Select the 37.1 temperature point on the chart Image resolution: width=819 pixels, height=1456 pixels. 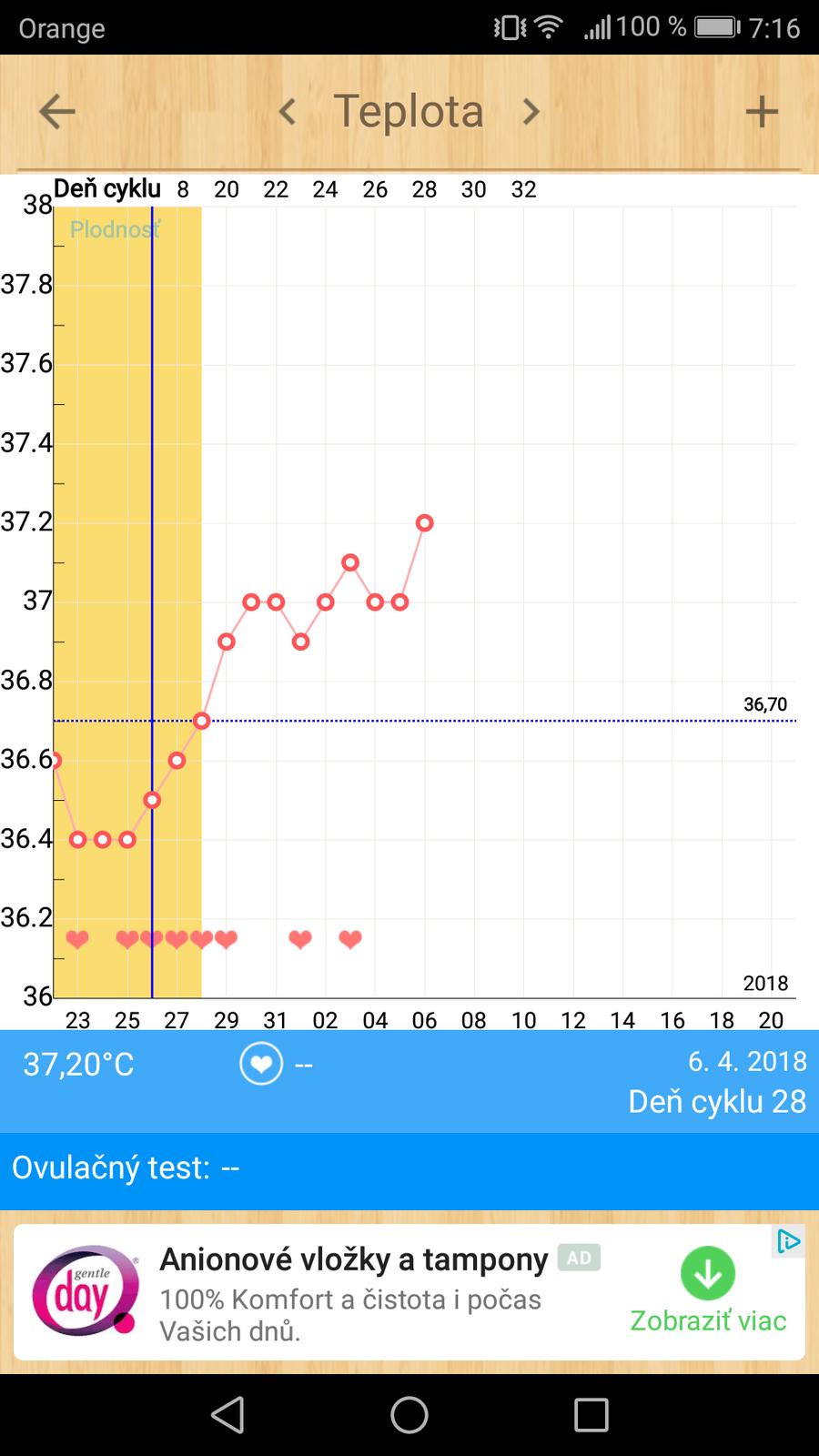[350, 562]
